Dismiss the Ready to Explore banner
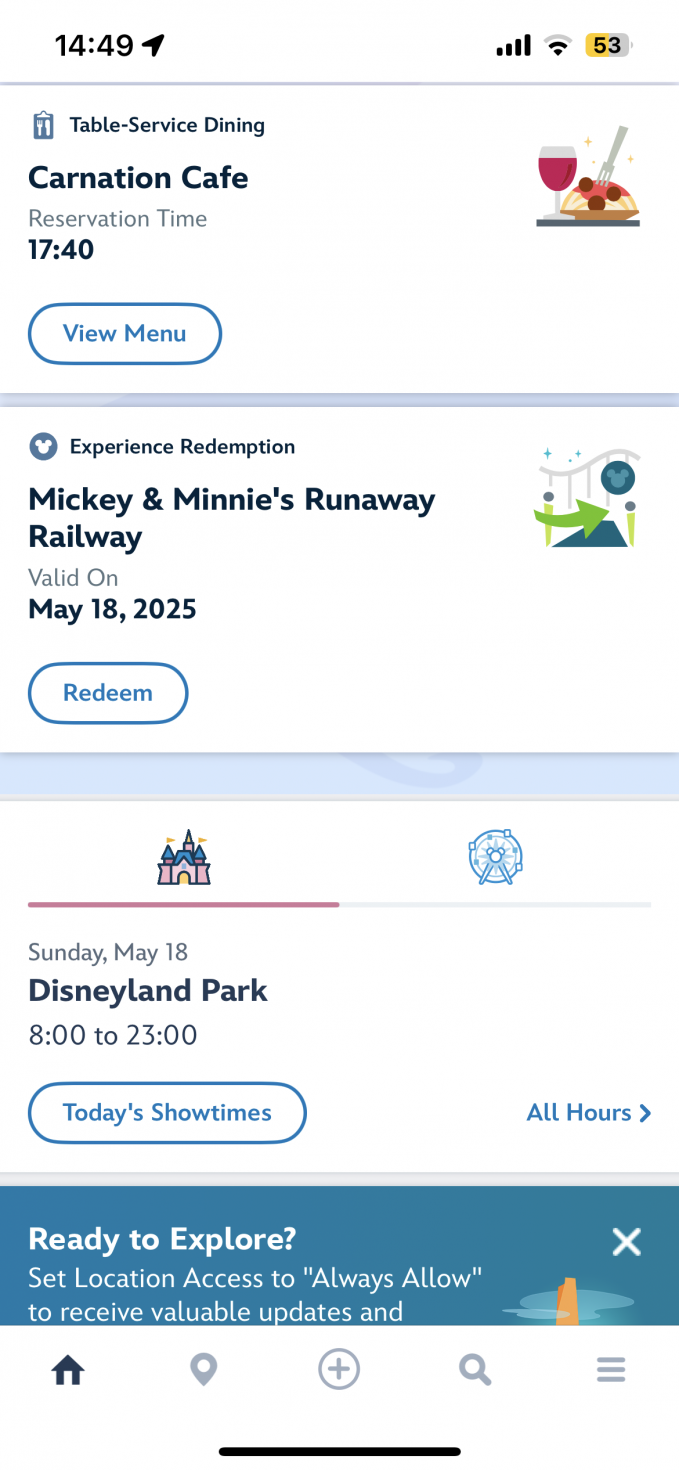The image size is (679, 1470). (627, 1242)
